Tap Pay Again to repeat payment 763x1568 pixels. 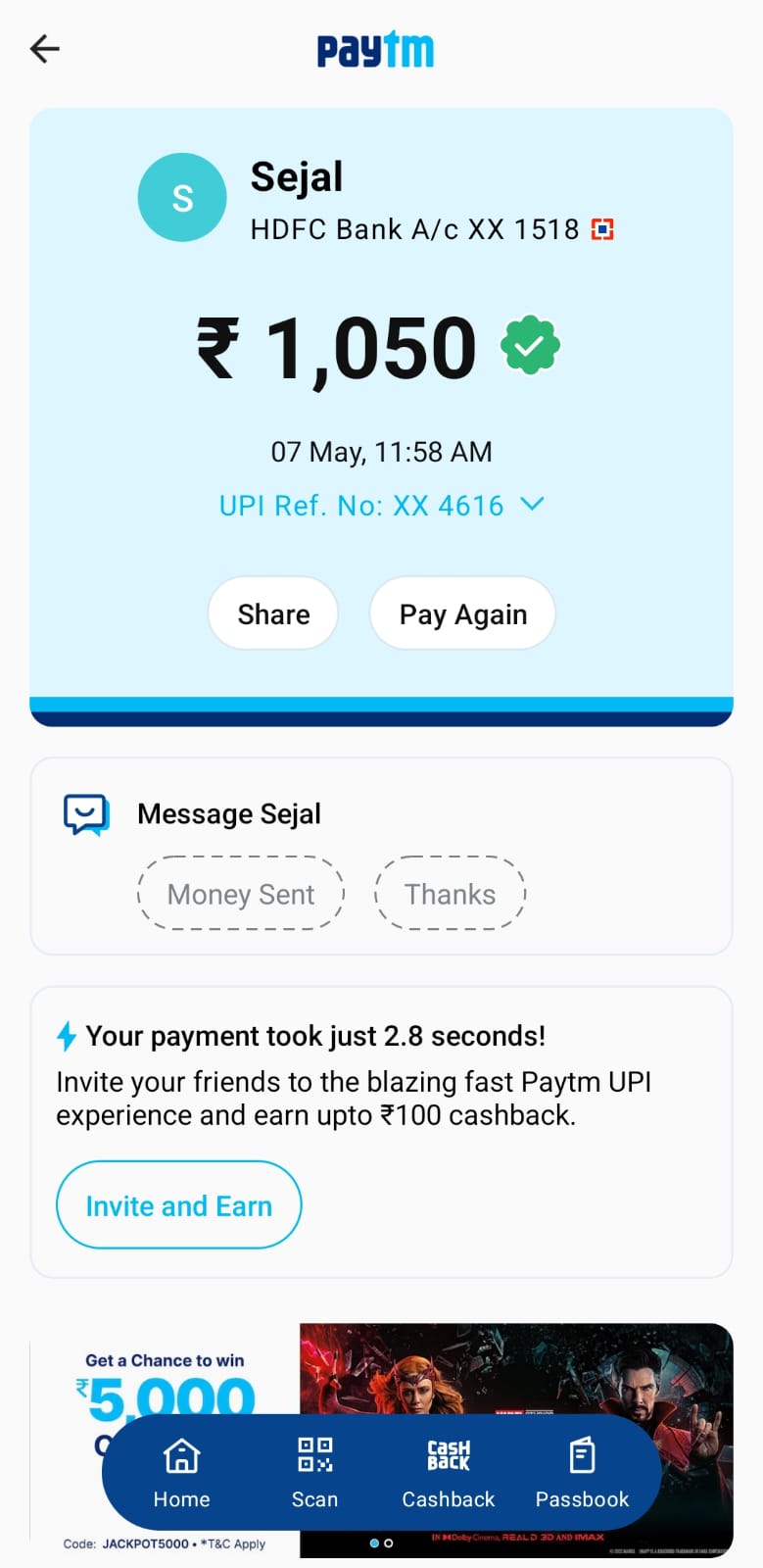462,614
